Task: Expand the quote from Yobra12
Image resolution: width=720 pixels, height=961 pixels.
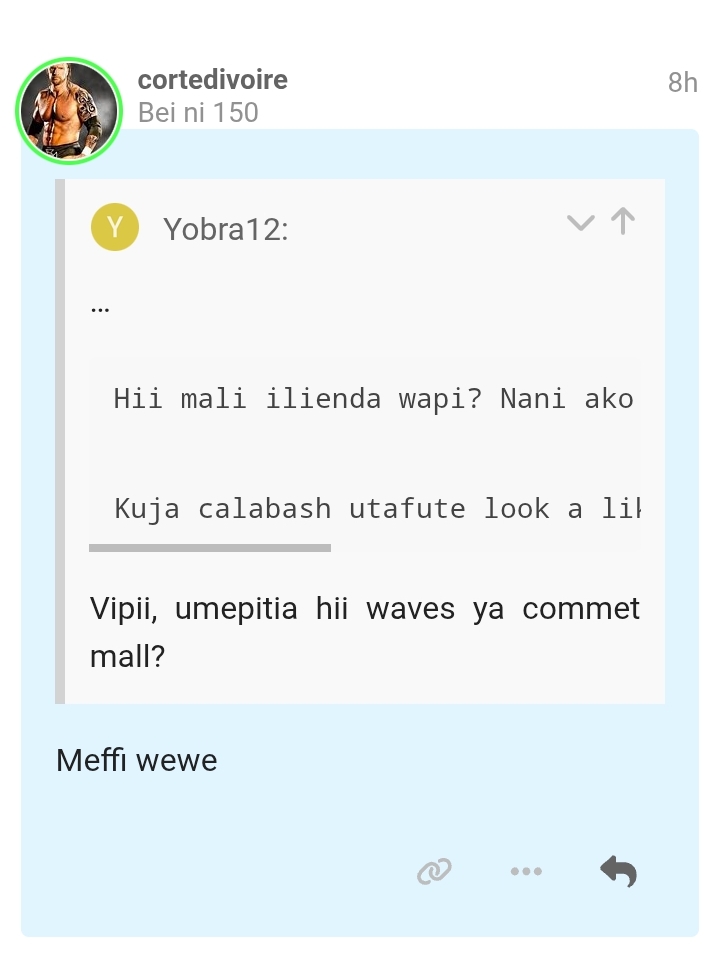Action: [580, 222]
